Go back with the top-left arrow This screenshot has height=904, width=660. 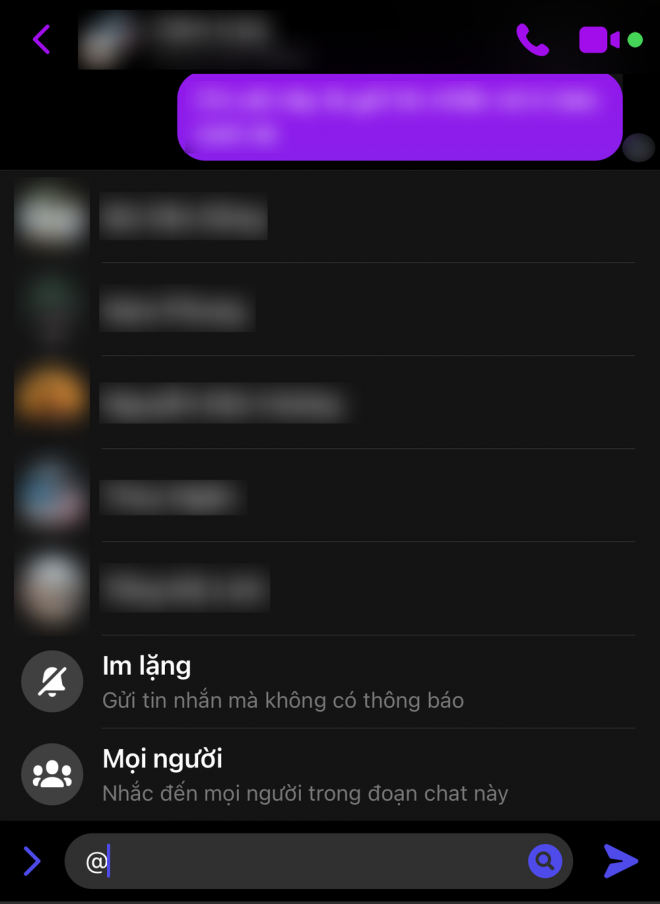41,40
